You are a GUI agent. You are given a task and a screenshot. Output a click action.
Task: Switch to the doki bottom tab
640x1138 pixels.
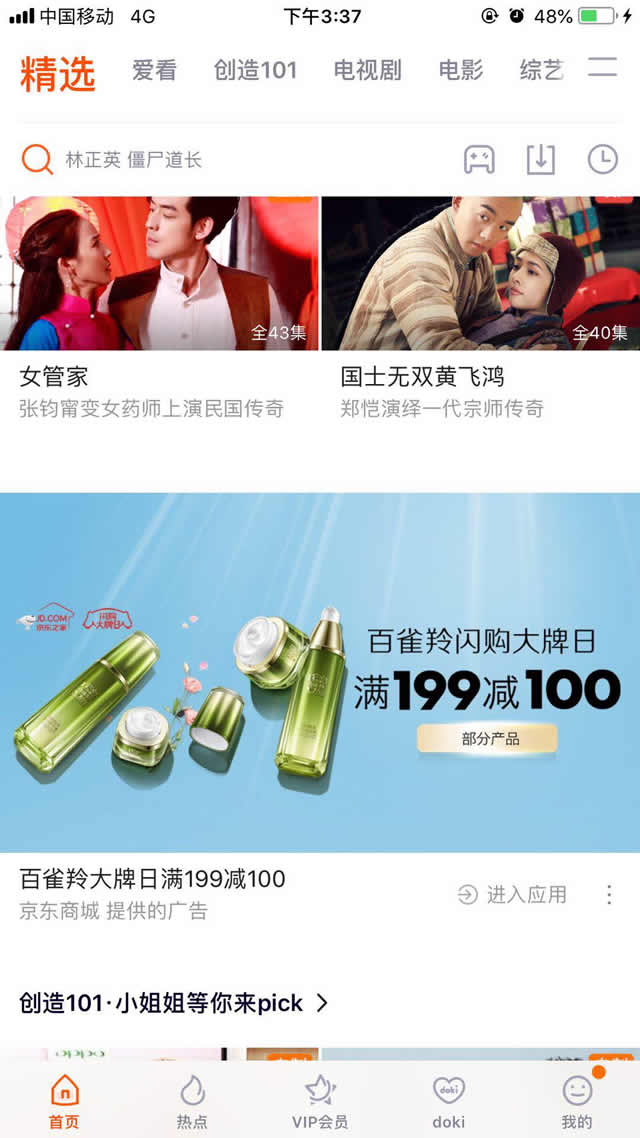pos(448,1100)
